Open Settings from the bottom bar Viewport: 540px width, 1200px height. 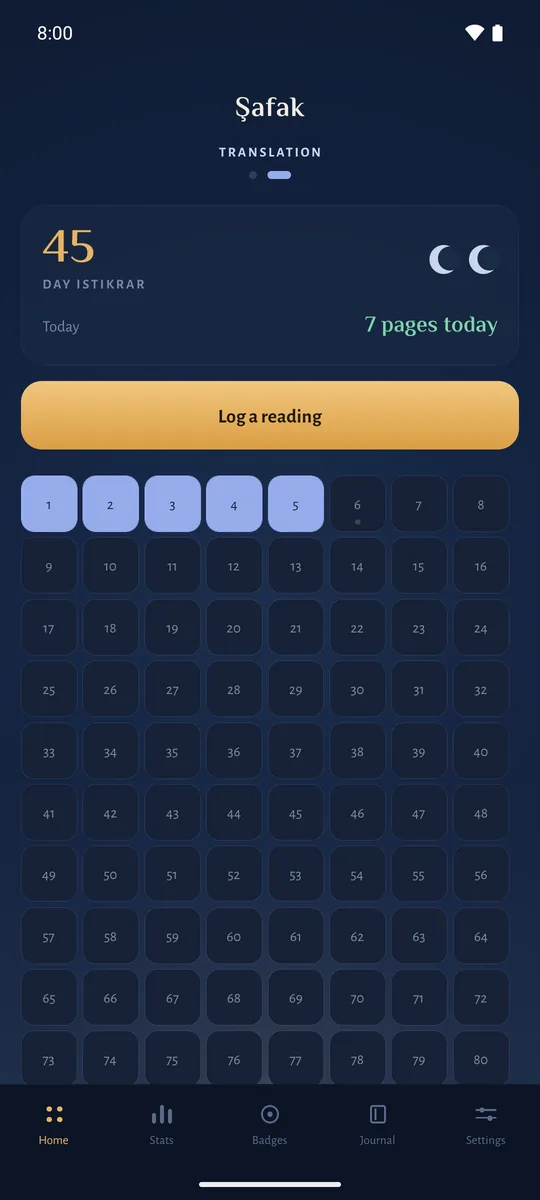[x=486, y=1125]
